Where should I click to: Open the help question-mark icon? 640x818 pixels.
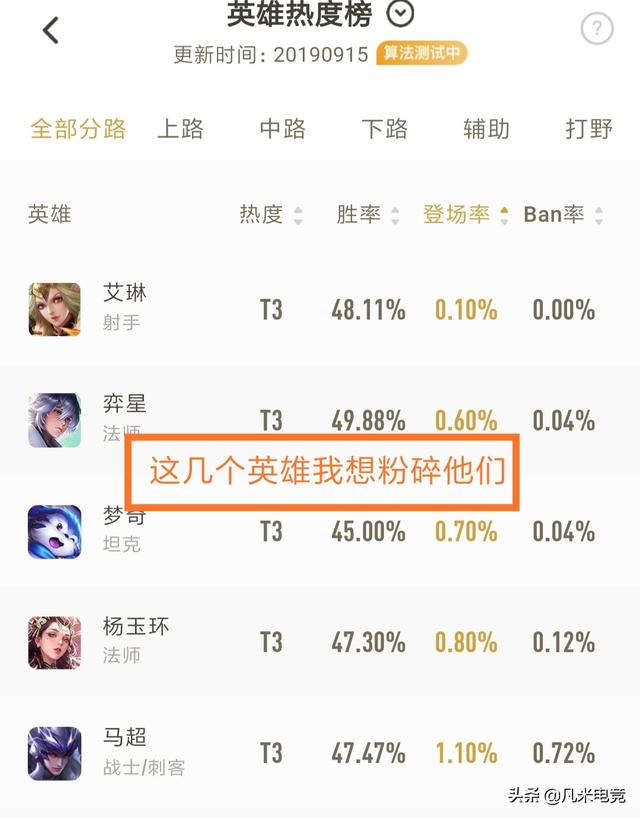tap(597, 29)
